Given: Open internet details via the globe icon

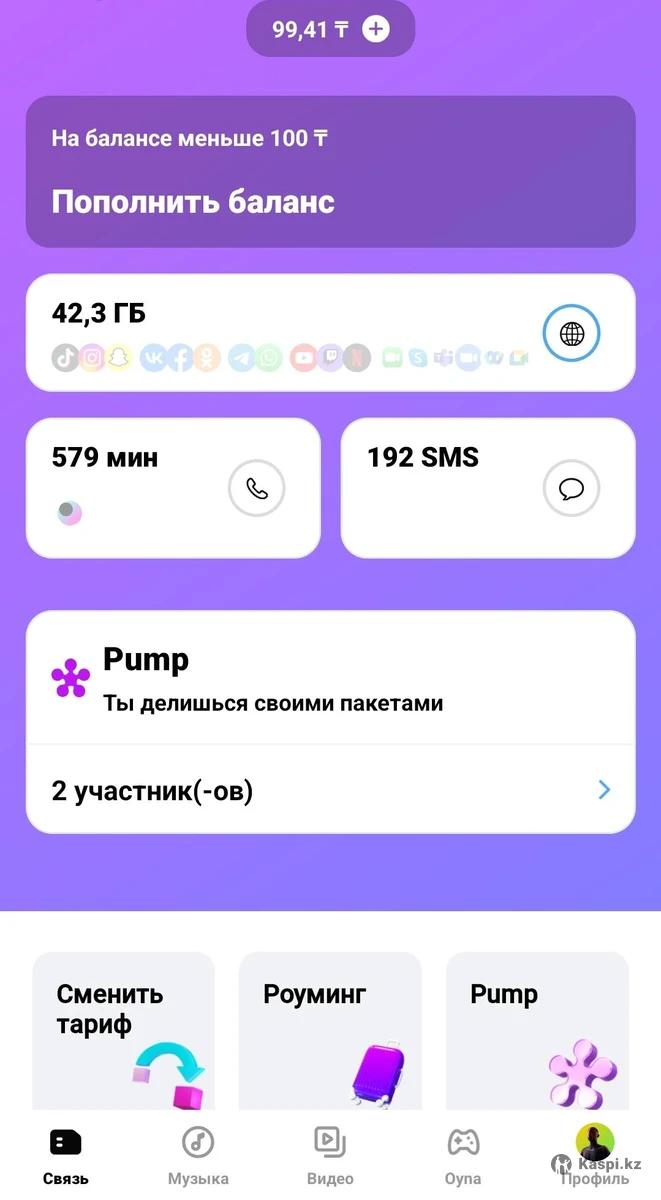Looking at the screenshot, I should [x=571, y=334].
